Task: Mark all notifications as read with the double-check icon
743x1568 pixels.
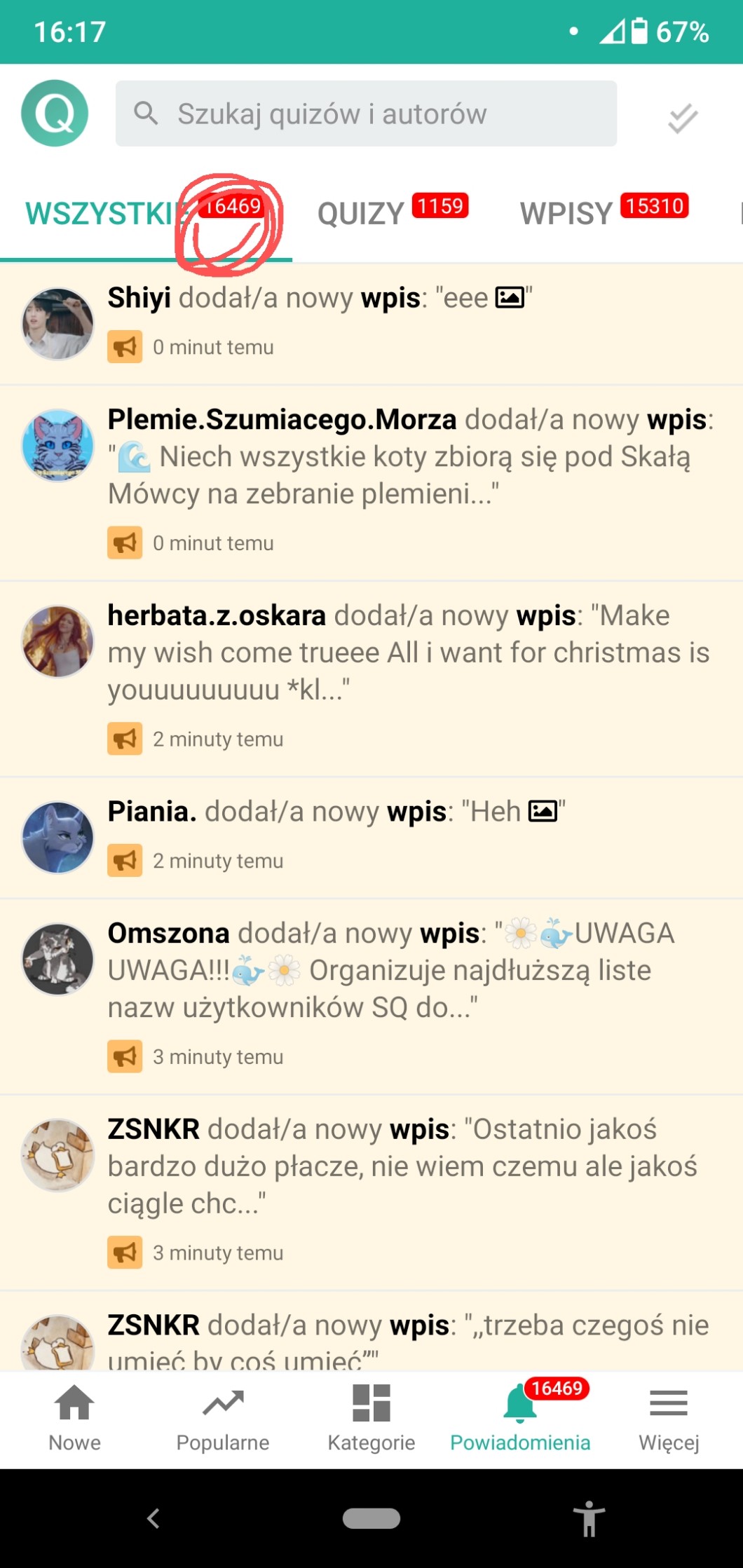Action: tap(681, 118)
